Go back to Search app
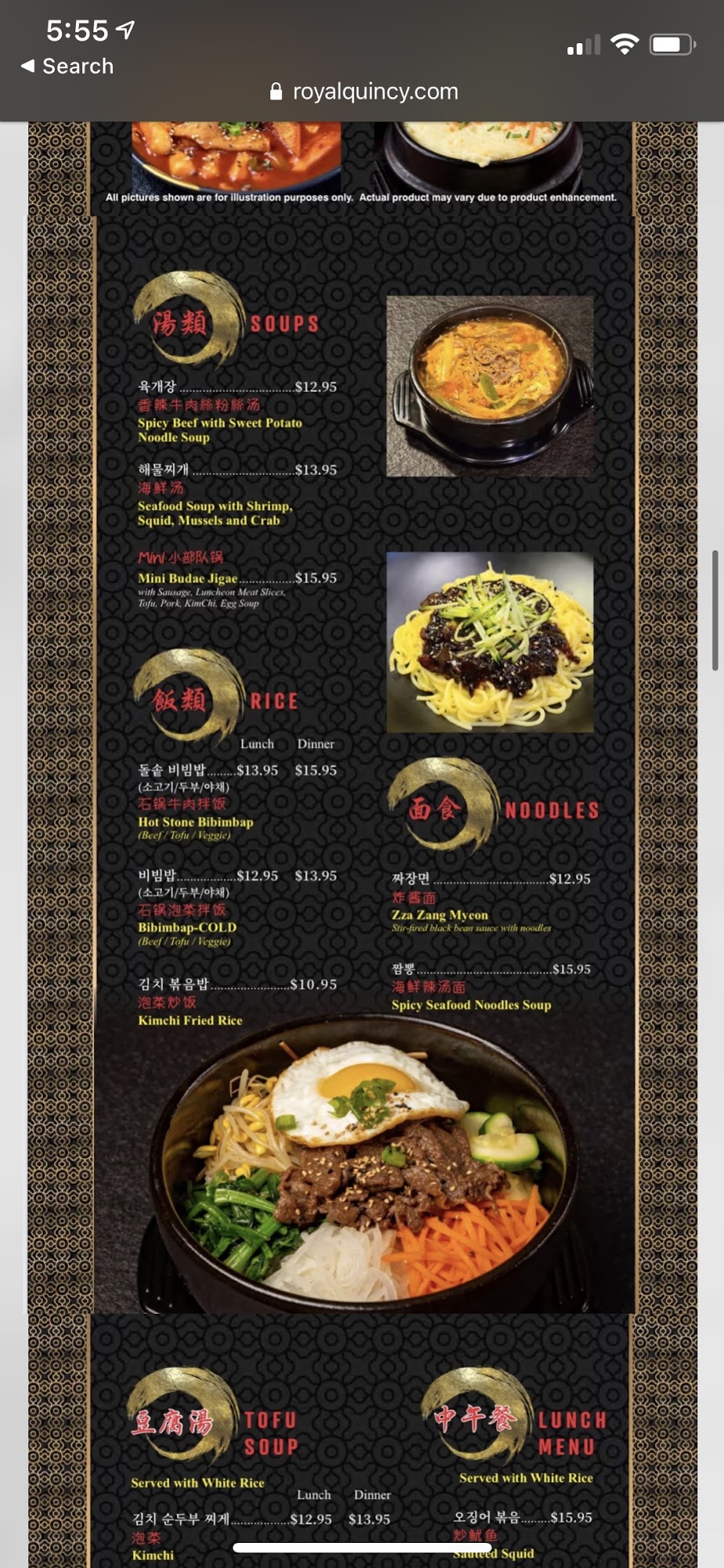The image size is (724, 1568). pyautogui.click(x=67, y=66)
